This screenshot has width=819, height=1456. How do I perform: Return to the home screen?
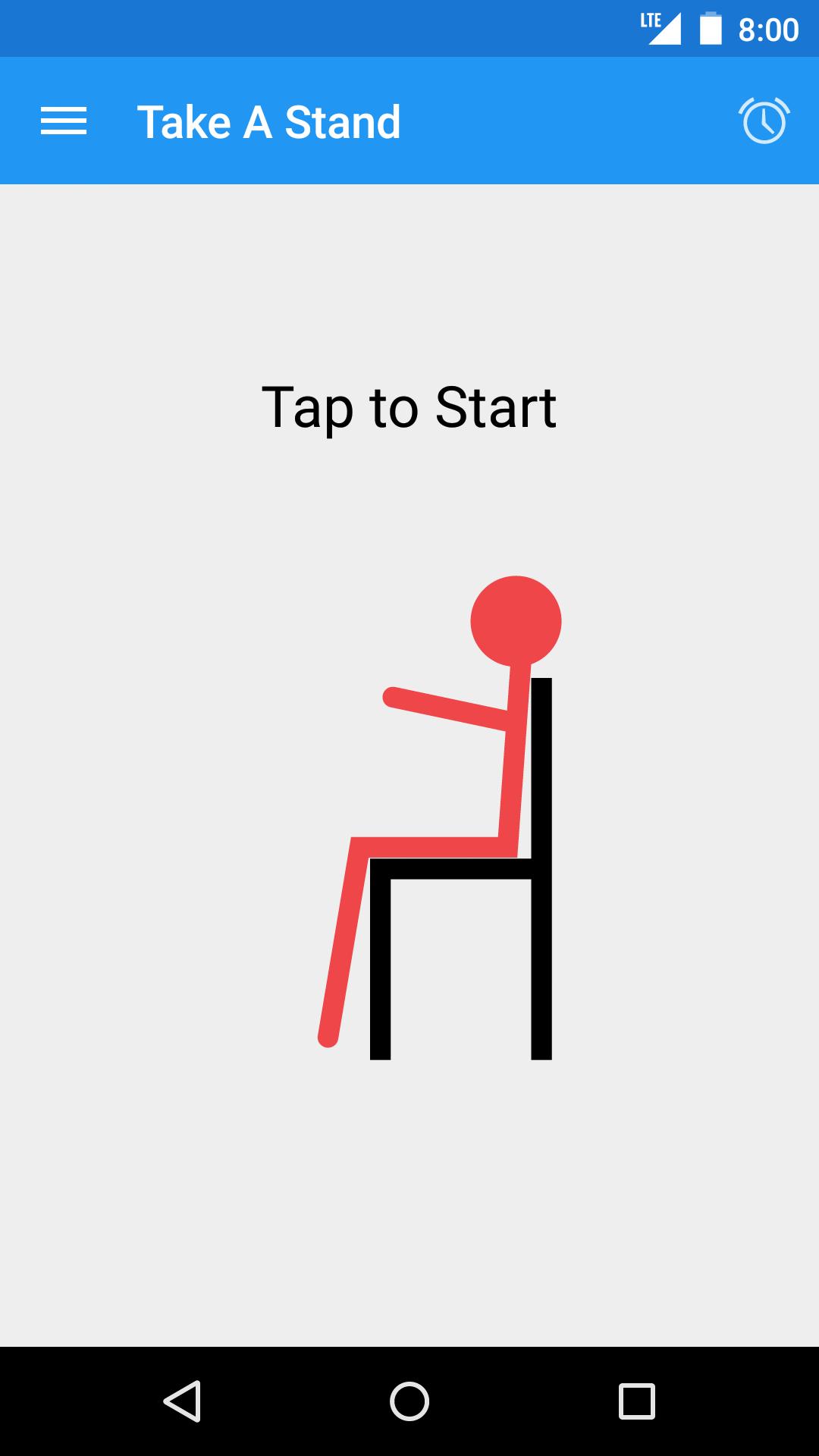point(409,1401)
